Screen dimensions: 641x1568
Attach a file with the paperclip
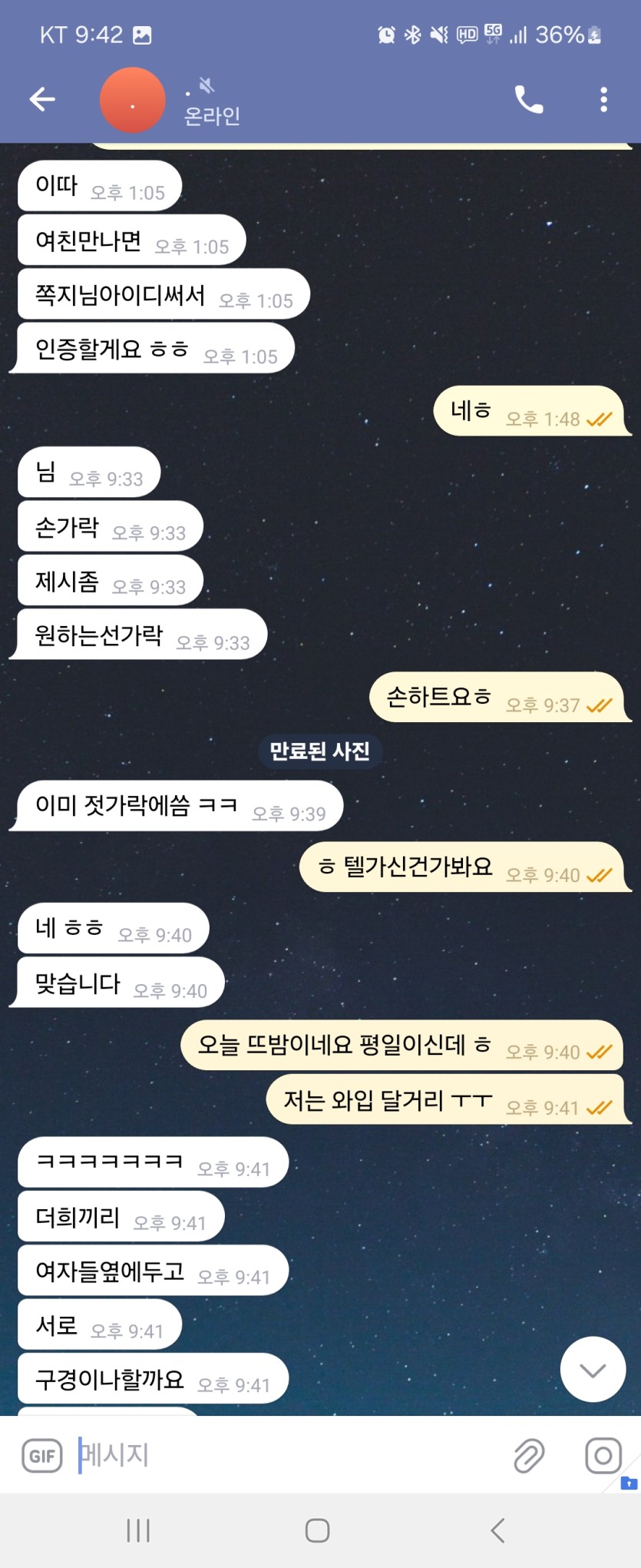coord(528,1455)
